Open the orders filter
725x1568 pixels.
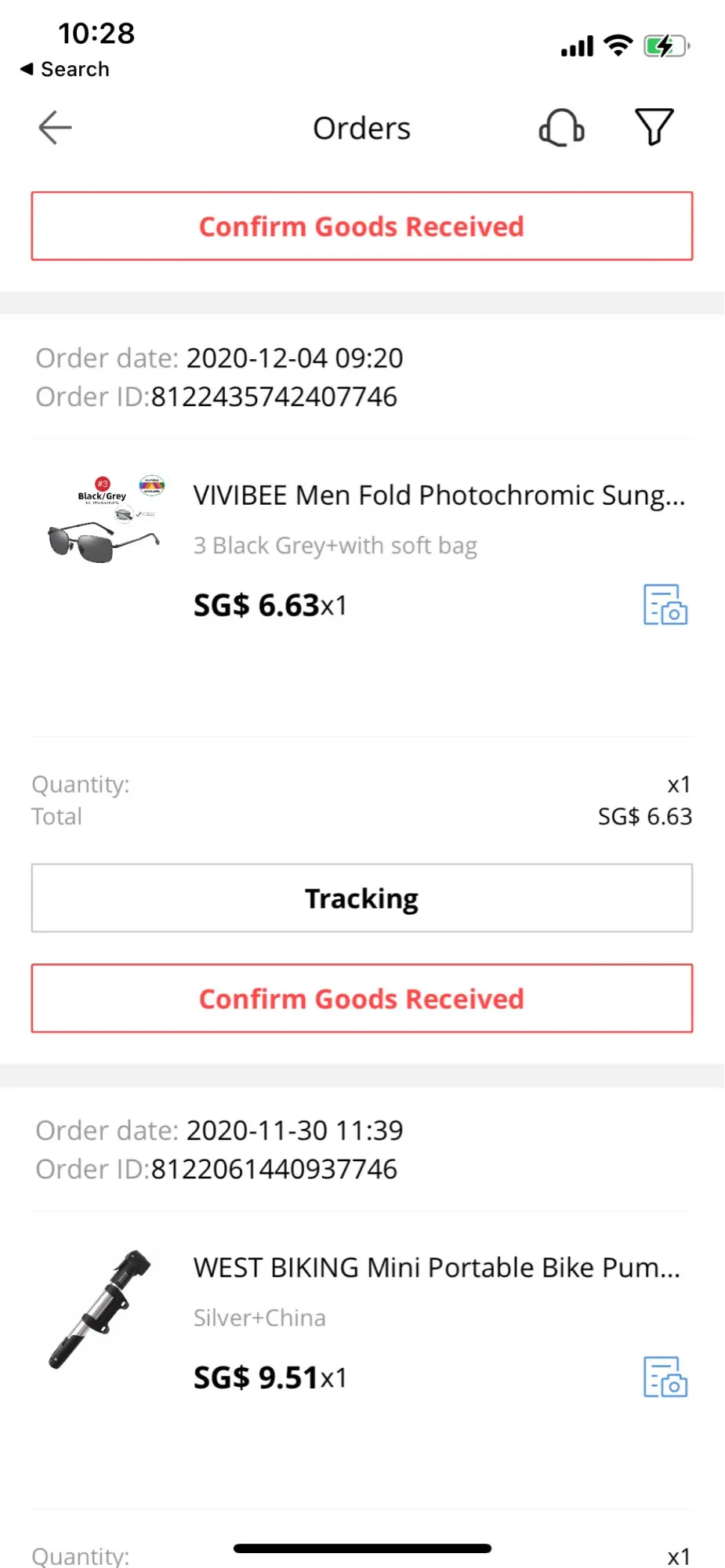654,127
